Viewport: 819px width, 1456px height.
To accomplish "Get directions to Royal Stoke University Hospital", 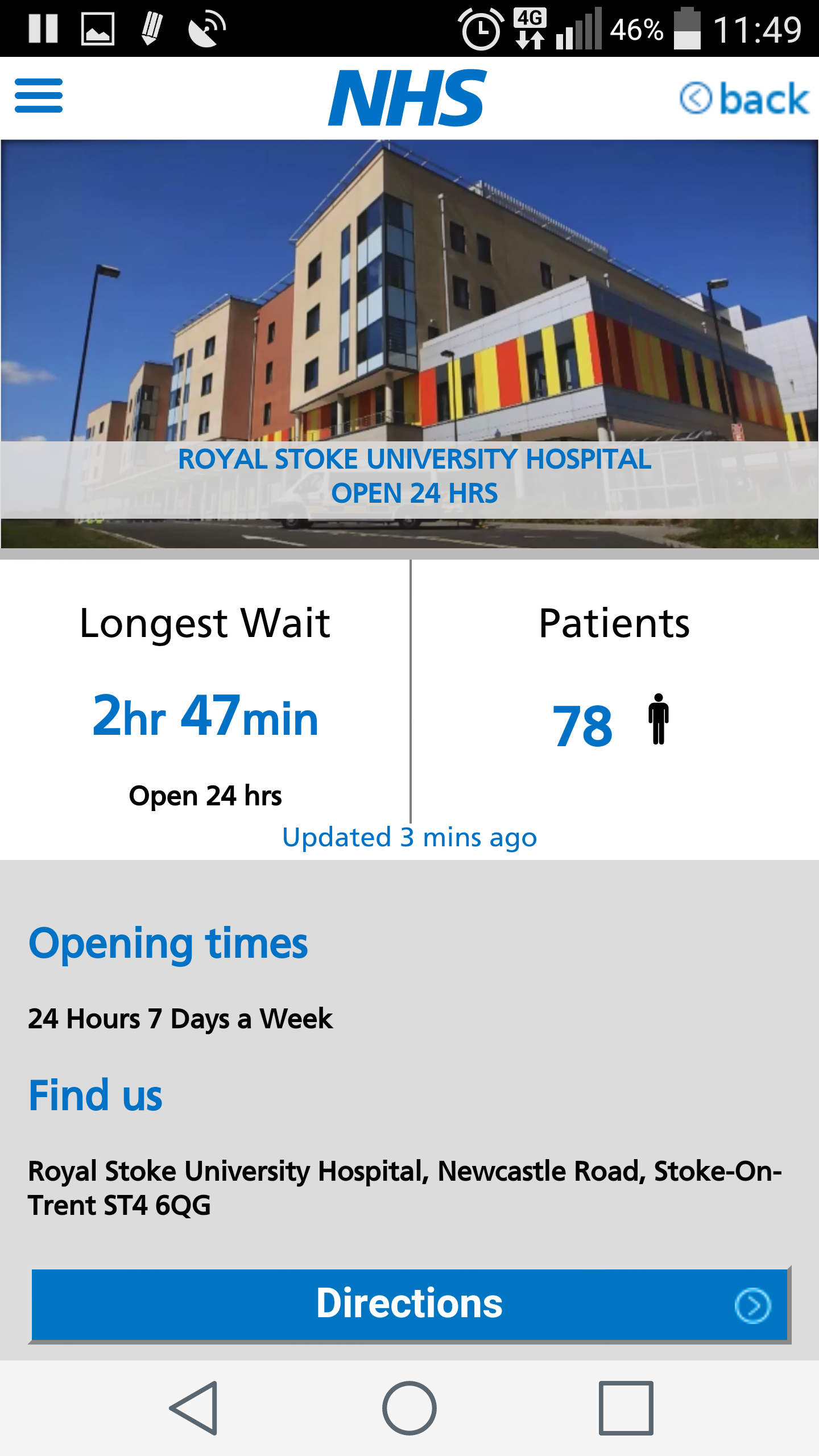I will pyautogui.click(x=409, y=1304).
